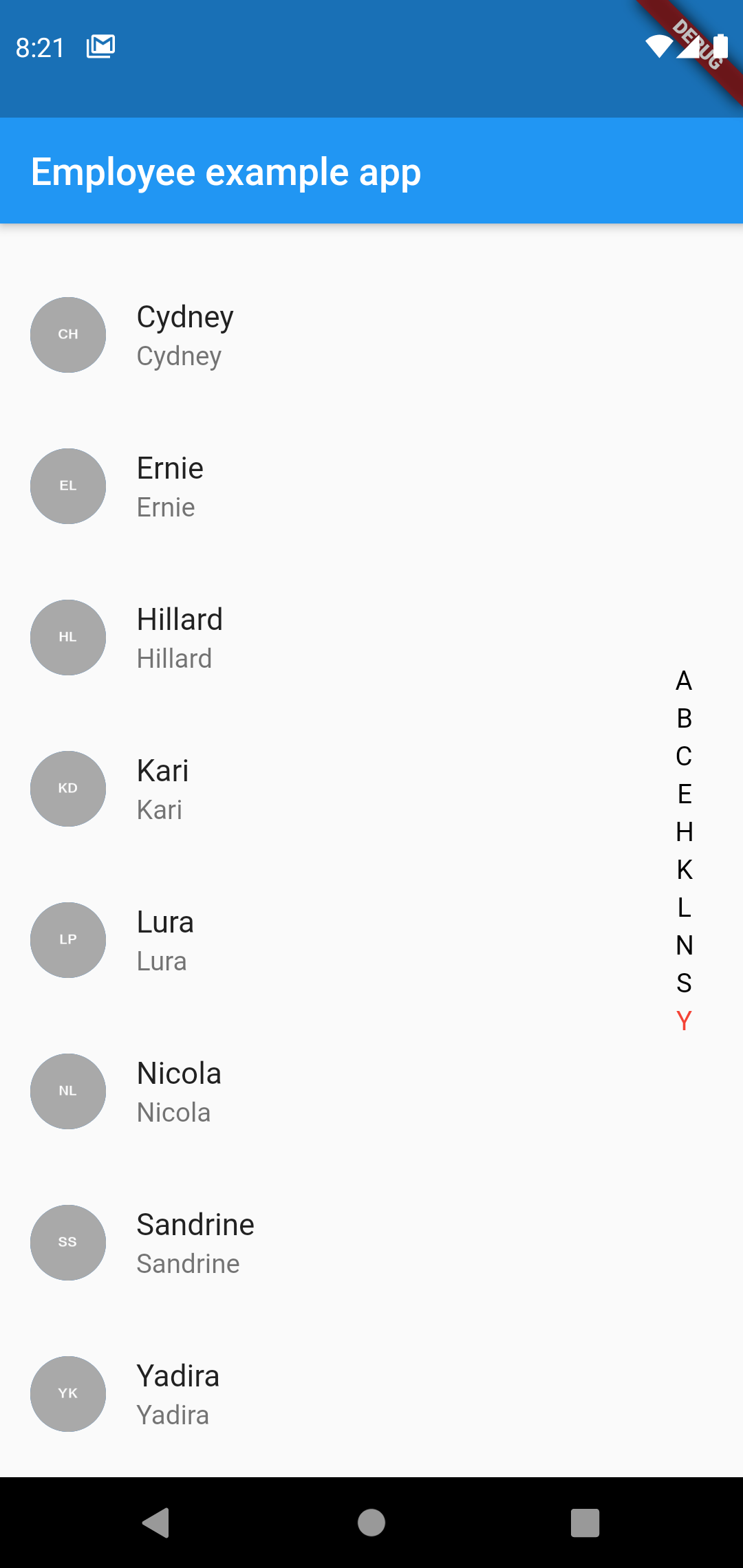Image resolution: width=743 pixels, height=1568 pixels.
Task: Go back using the system back button
Action: [x=156, y=1523]
